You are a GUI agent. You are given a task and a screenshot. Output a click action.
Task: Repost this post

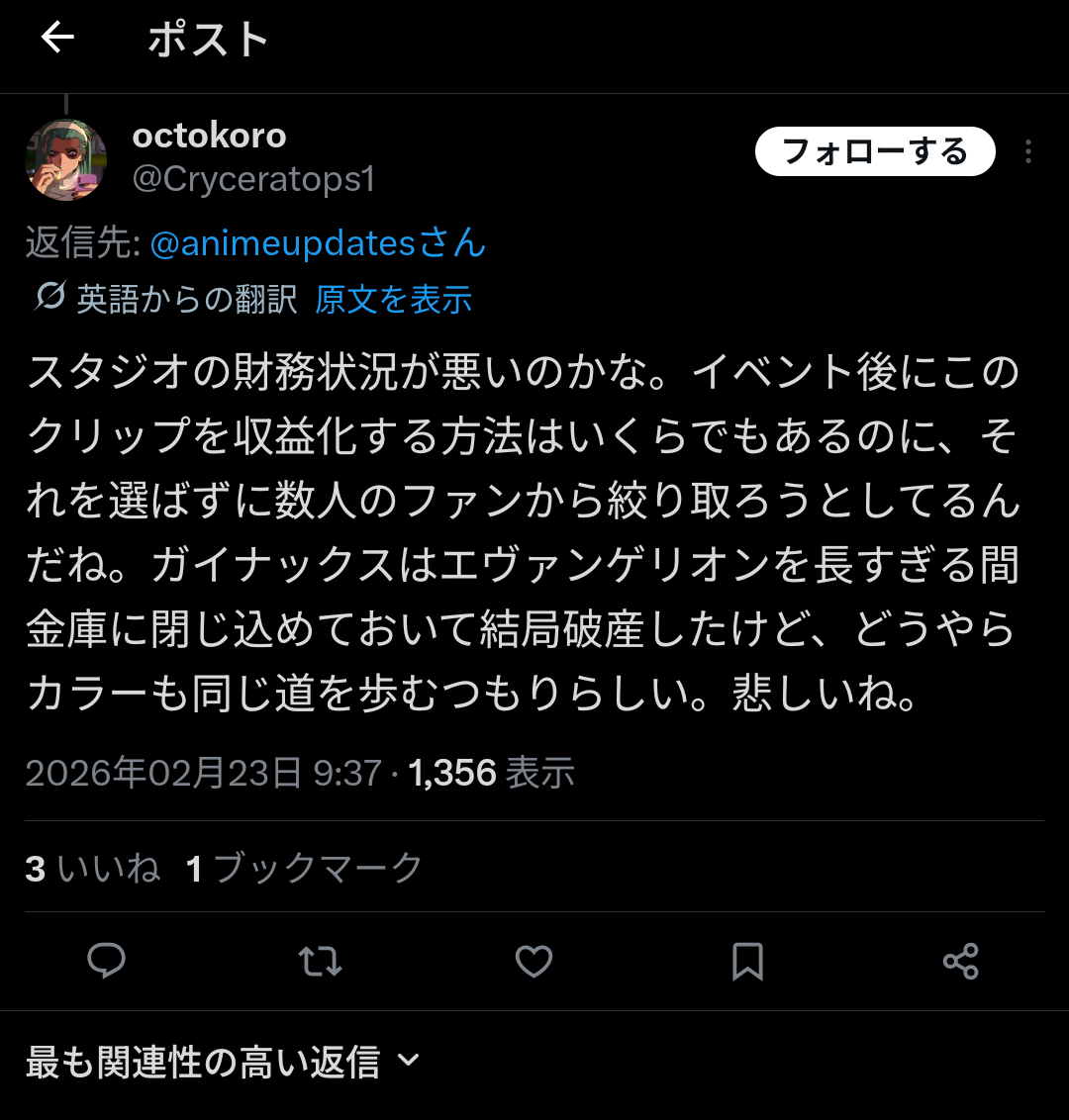tap(320, 961)
